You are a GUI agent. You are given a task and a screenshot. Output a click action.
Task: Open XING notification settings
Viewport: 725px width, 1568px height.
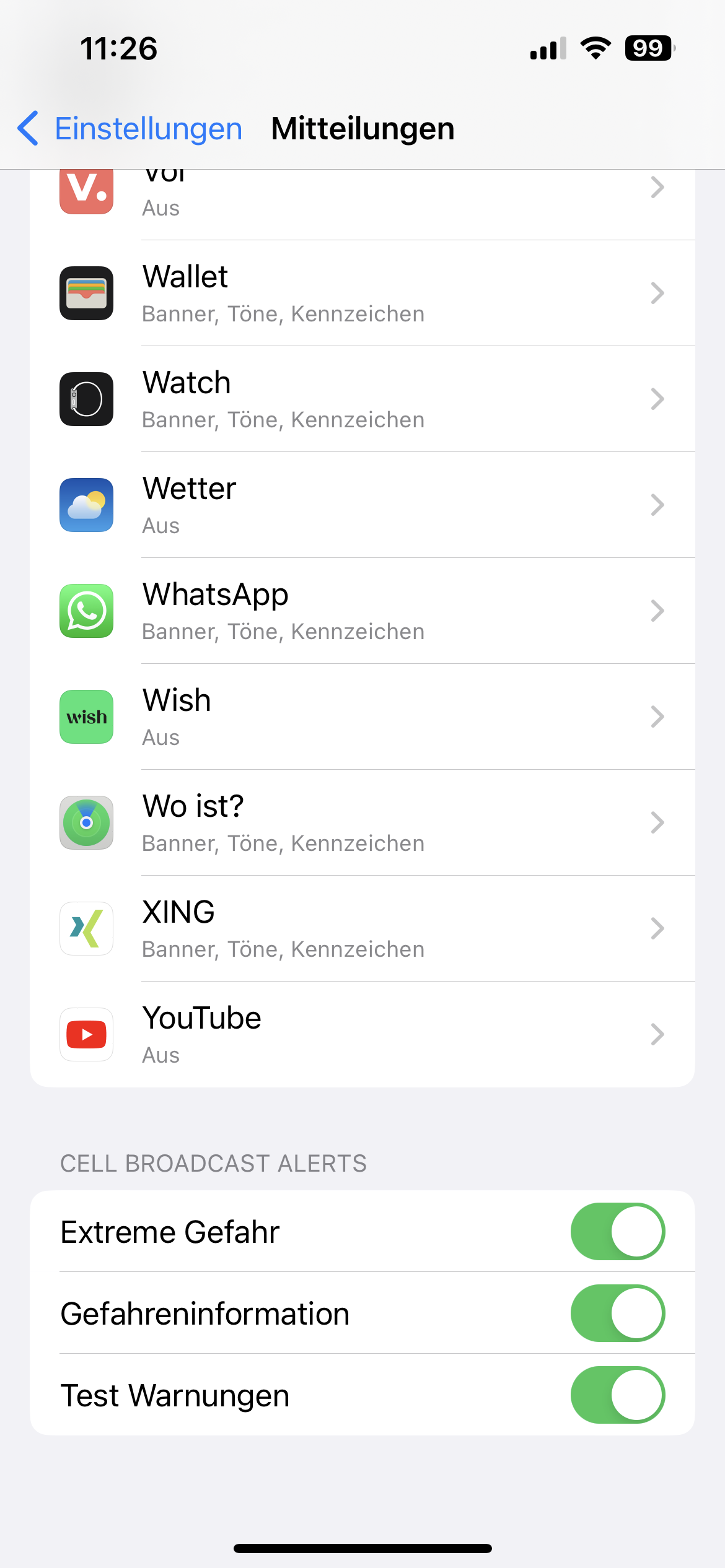click(x=362, y=929)
